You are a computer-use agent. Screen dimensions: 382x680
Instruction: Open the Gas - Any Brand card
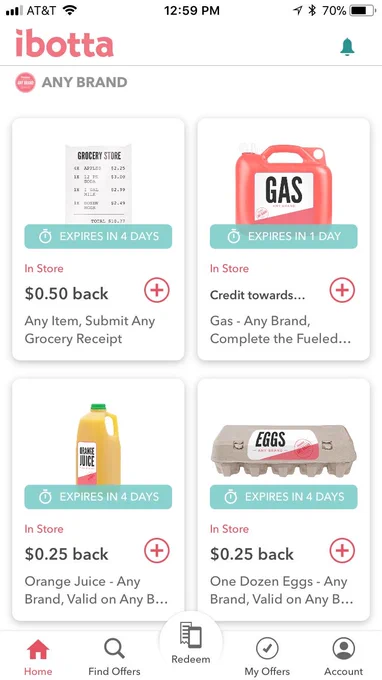[284, 239]
